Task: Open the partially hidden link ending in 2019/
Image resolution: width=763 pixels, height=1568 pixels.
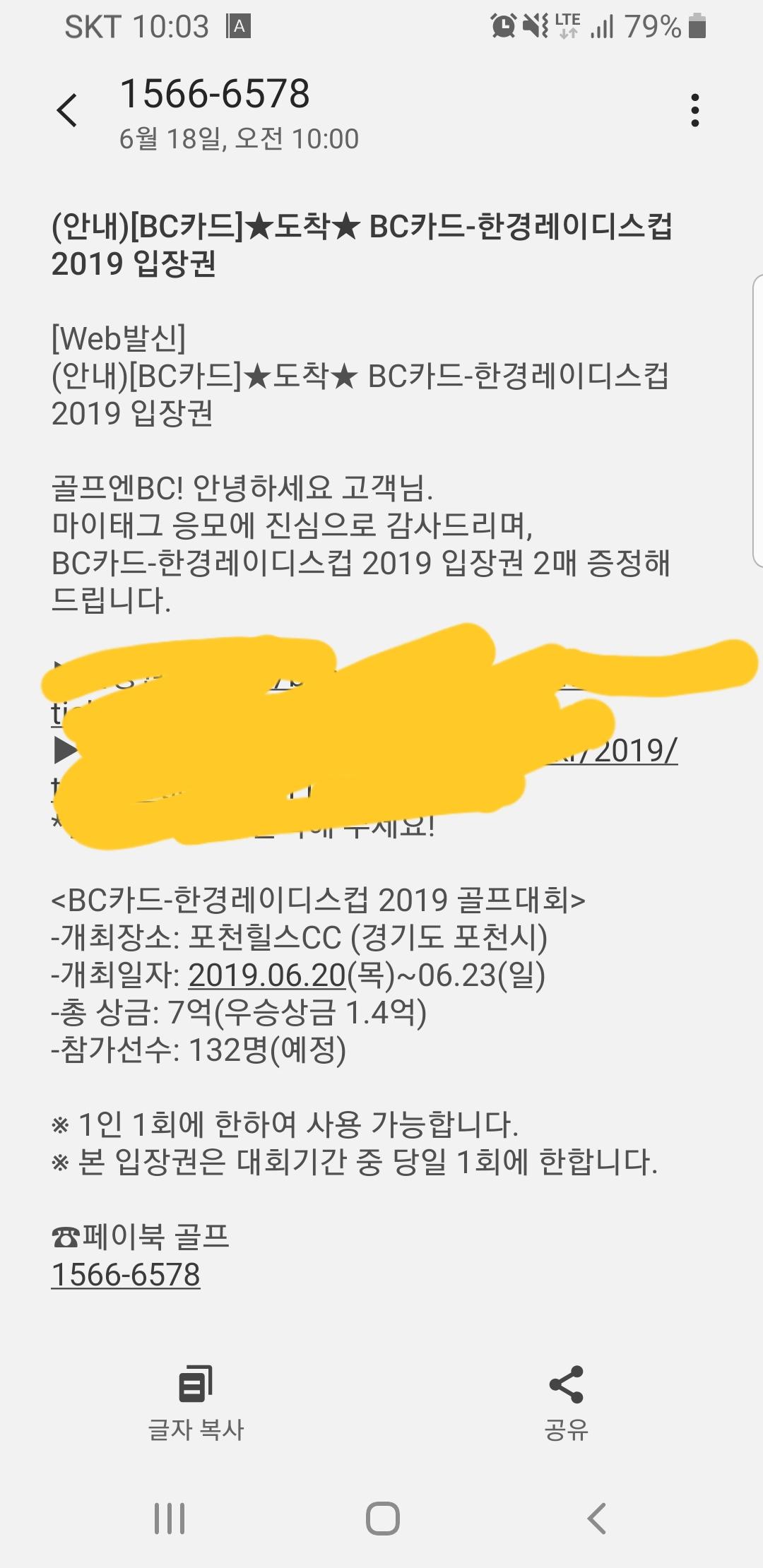Action: click(x=636, y=750)
